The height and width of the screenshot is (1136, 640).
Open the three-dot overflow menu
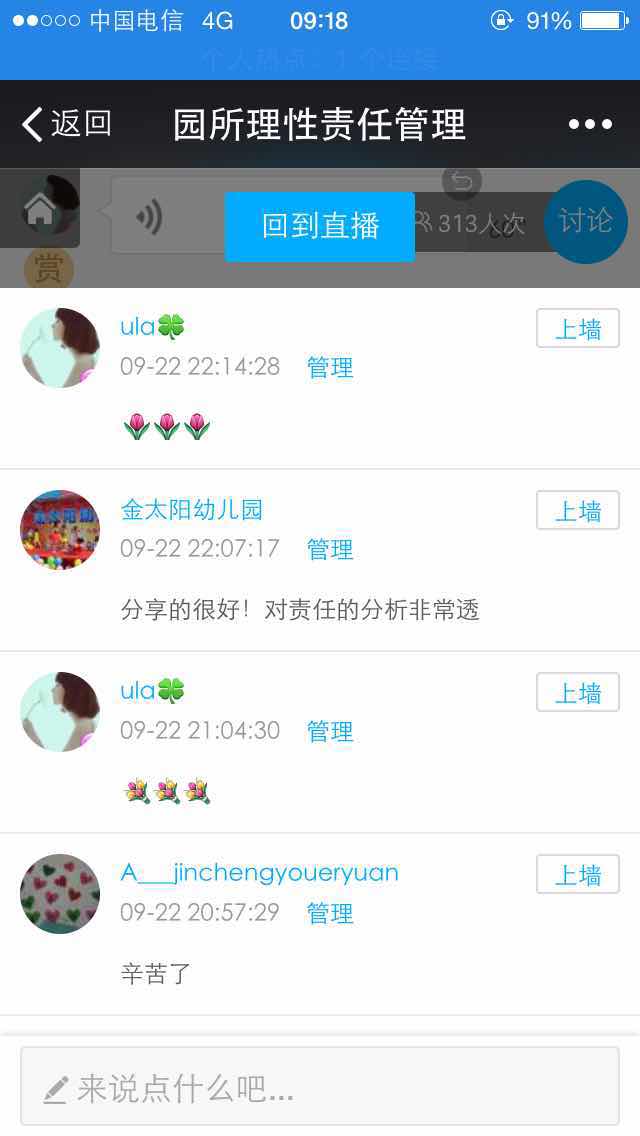[x=590, y=124]
